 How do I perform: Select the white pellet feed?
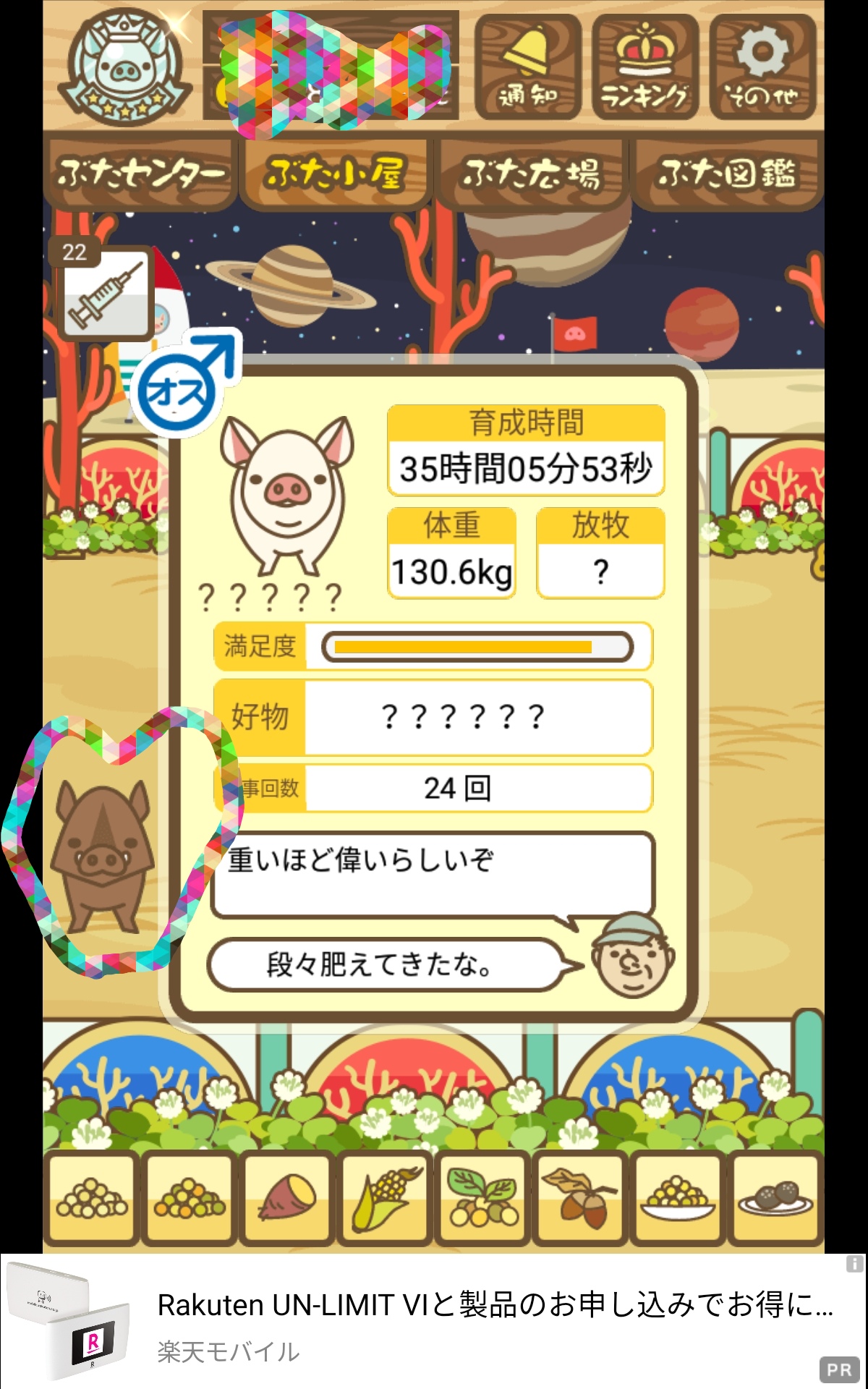click(x=92, y=1199)
